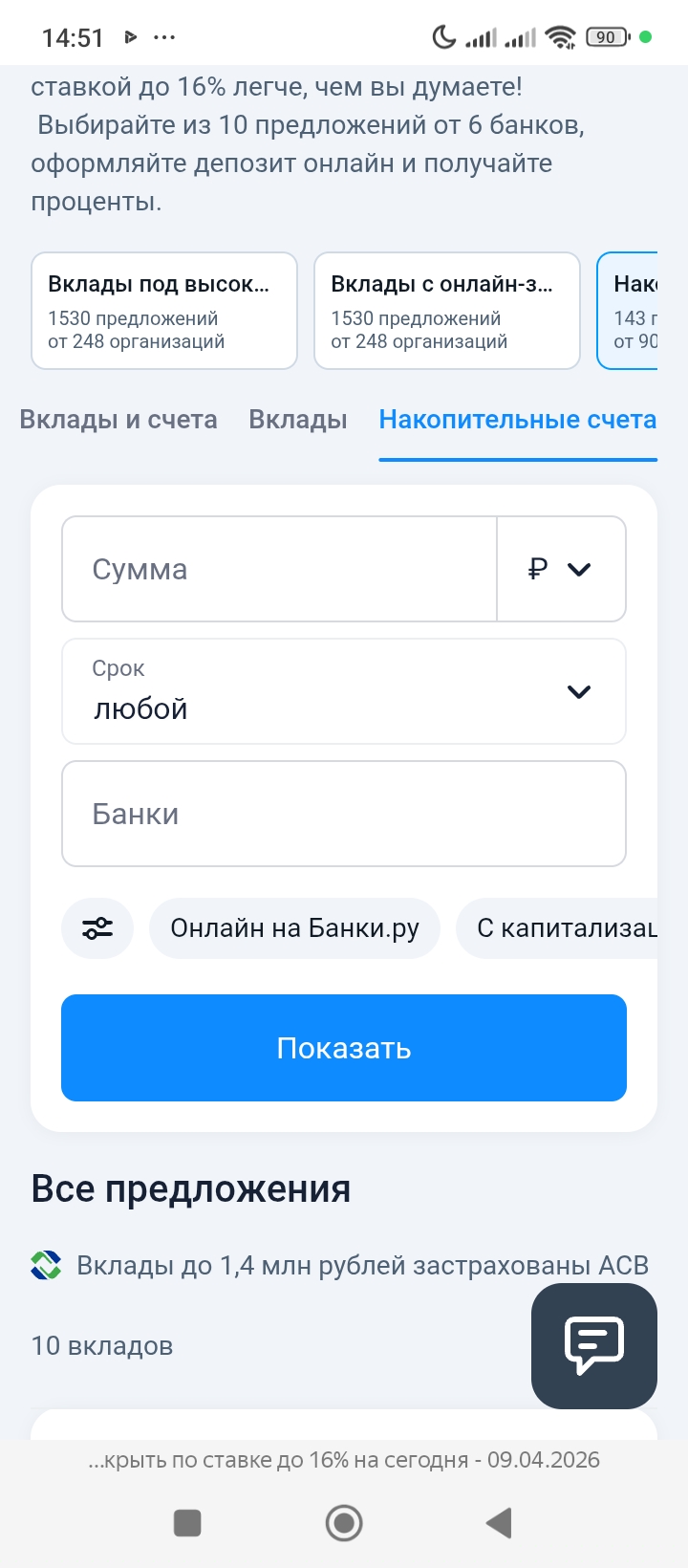Enable the Онлайн на Банки.ру chip
The image size is (688, 1568).
[294, 928]
